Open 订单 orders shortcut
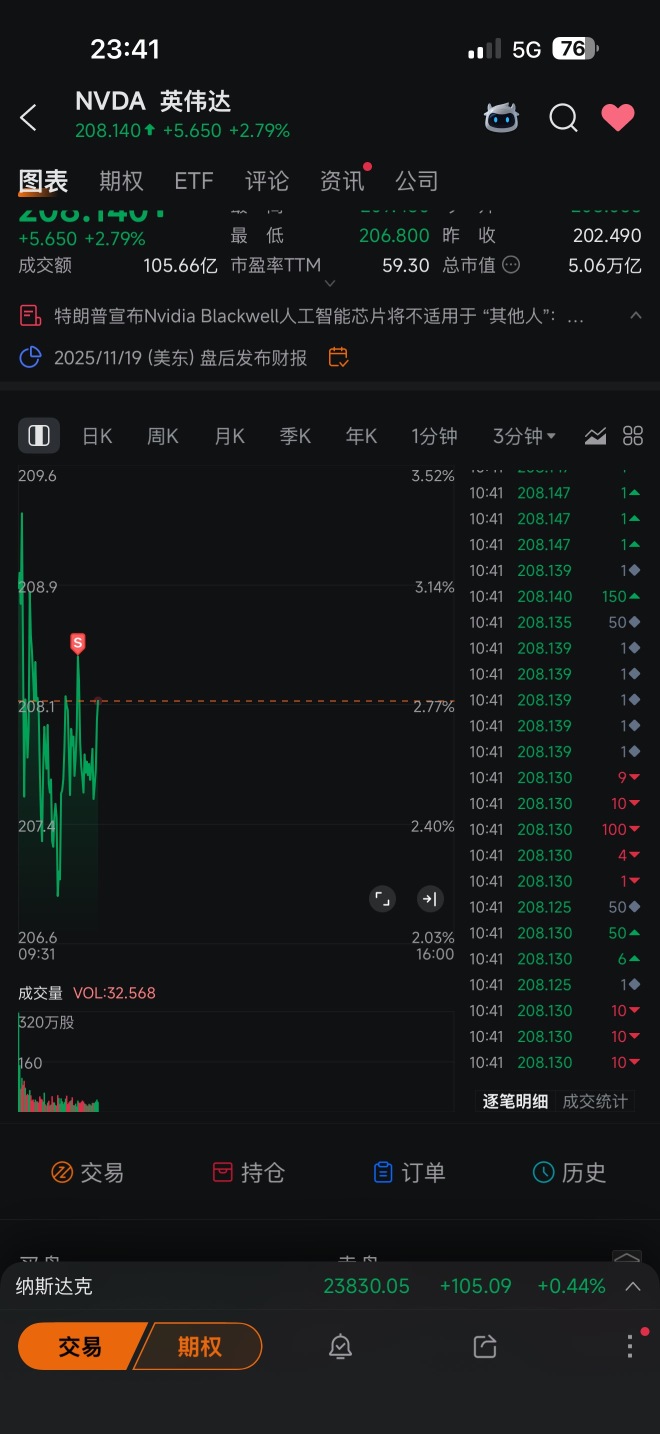 (x=409, y=1172)
